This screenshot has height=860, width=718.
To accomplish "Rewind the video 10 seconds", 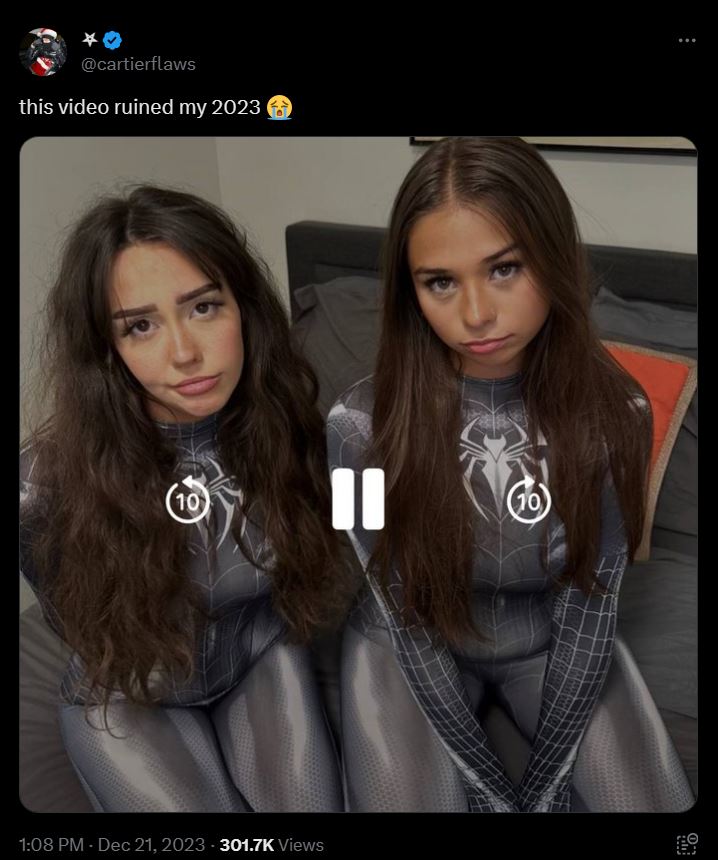I will (x=187, y=501).
